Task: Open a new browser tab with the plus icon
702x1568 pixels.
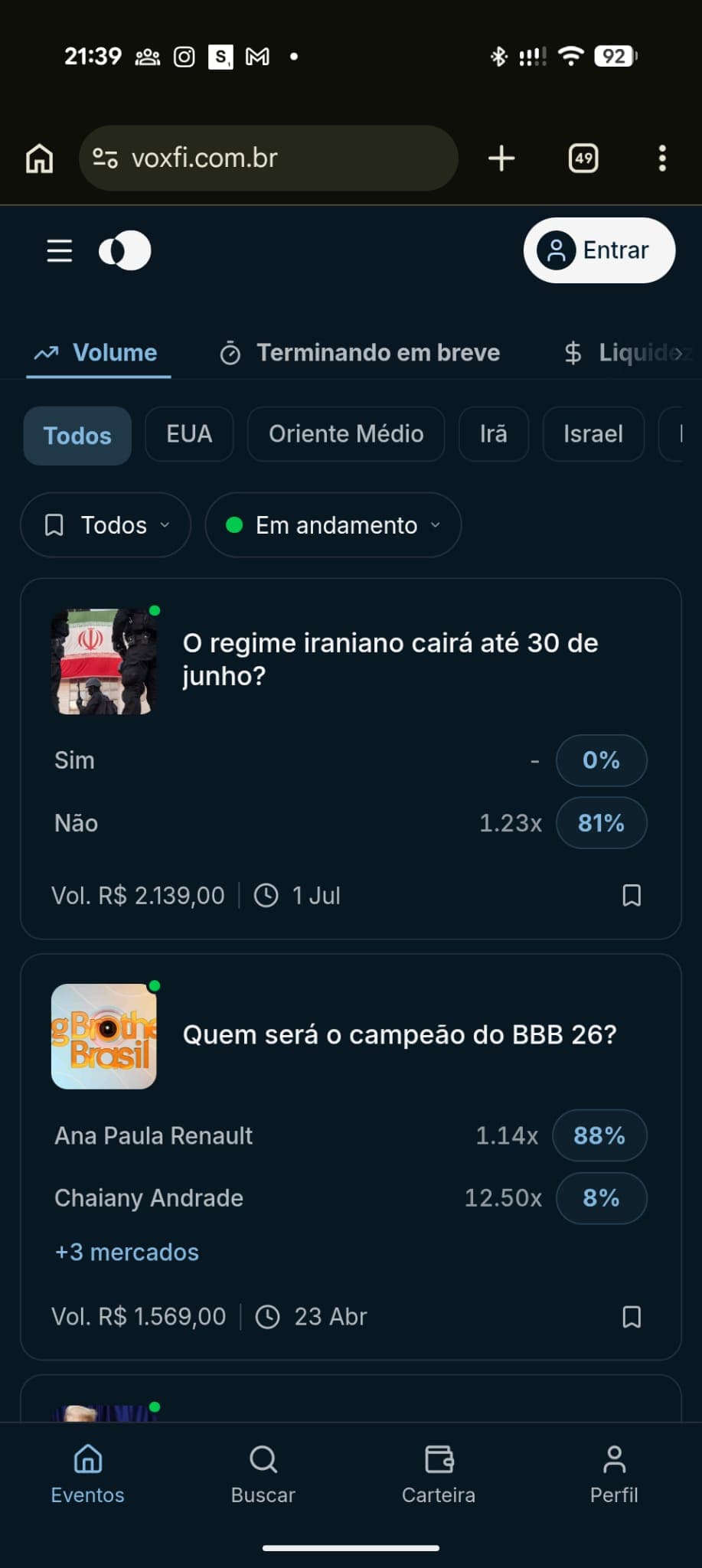Action: click(x=501, y=158)
